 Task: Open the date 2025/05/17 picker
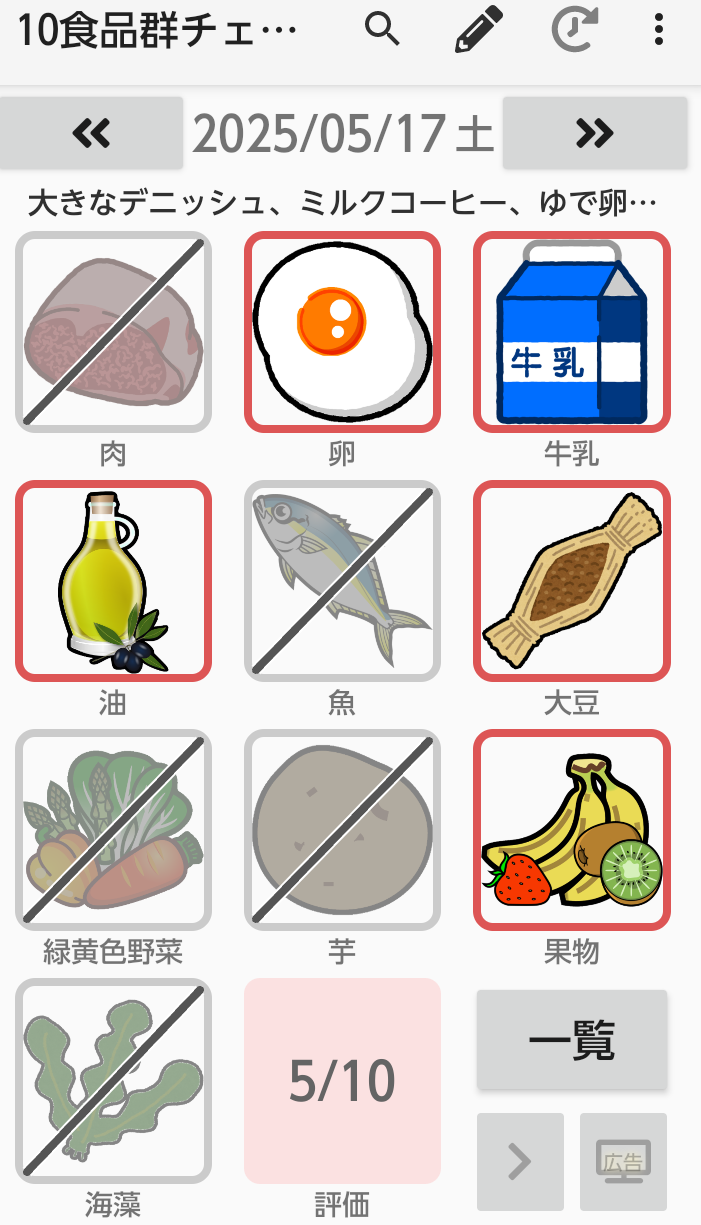click(x=342, y=134)
